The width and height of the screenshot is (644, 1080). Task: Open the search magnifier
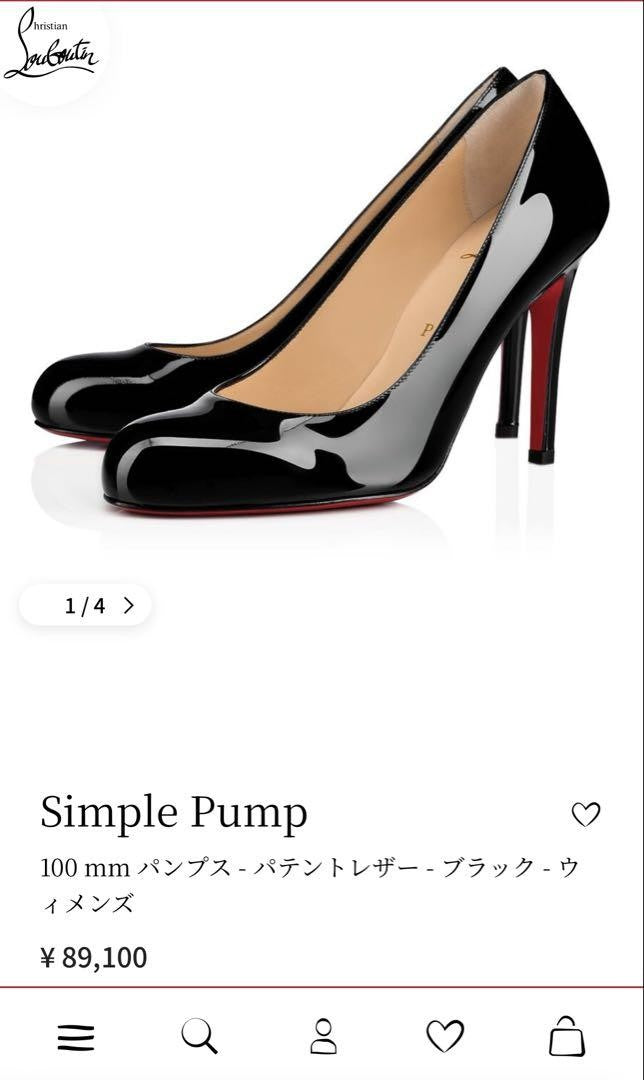point(199,1036)
